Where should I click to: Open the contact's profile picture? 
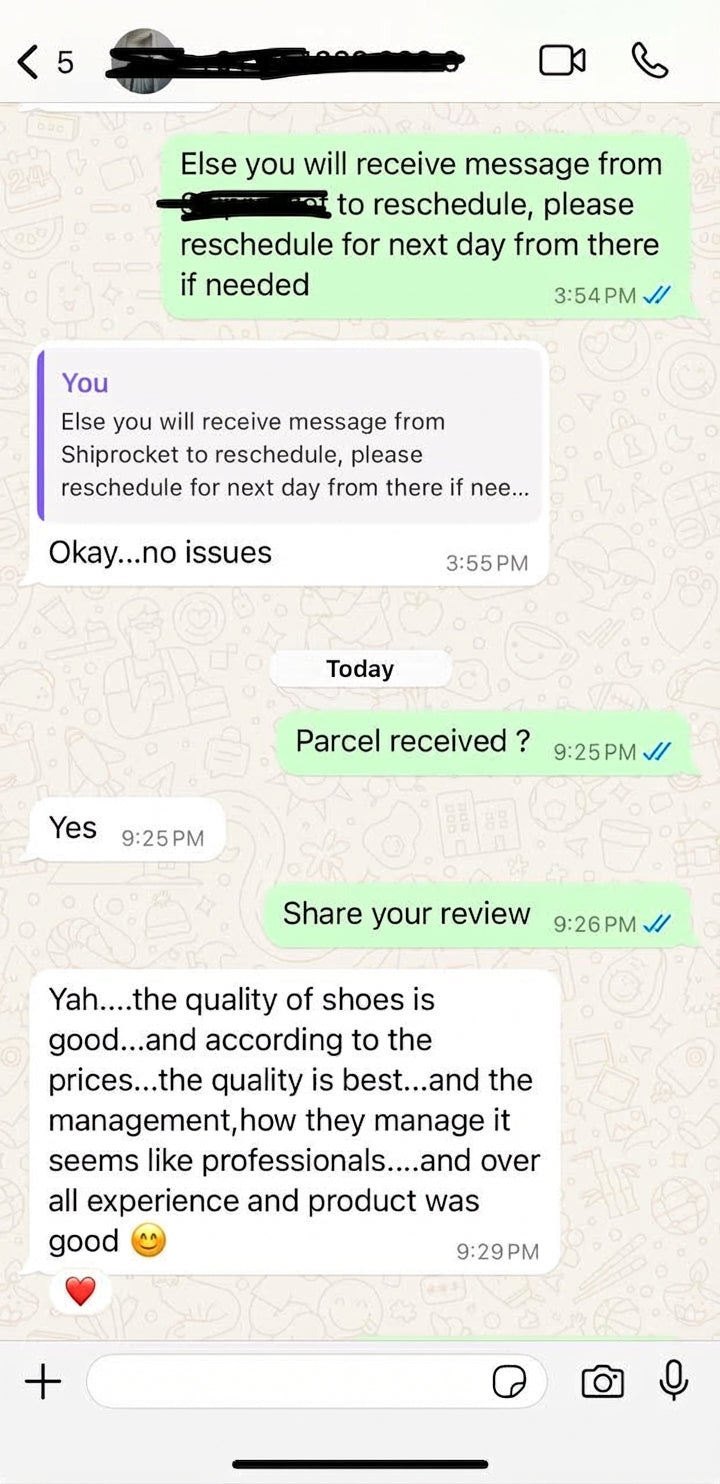tap(144, 61)
